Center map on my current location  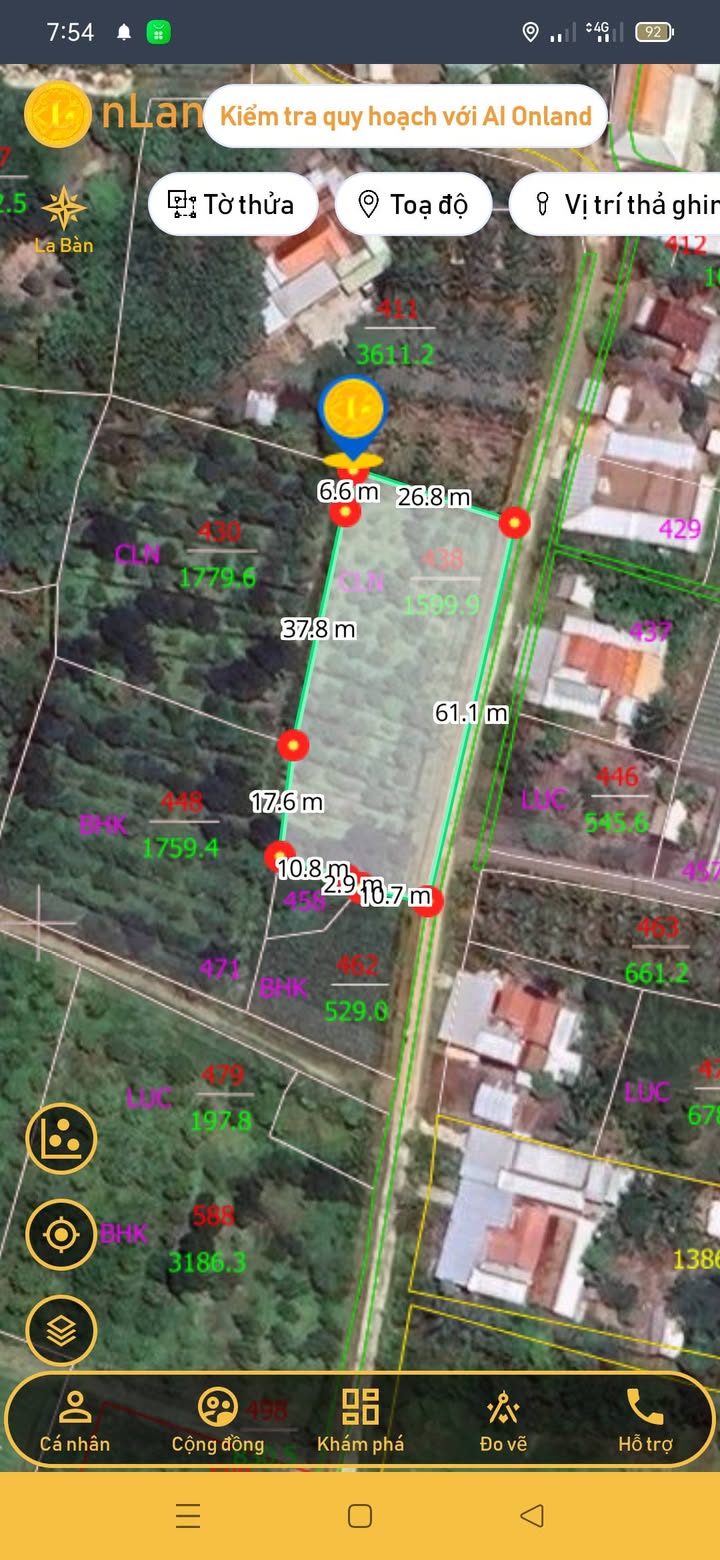pos(61,1235)
